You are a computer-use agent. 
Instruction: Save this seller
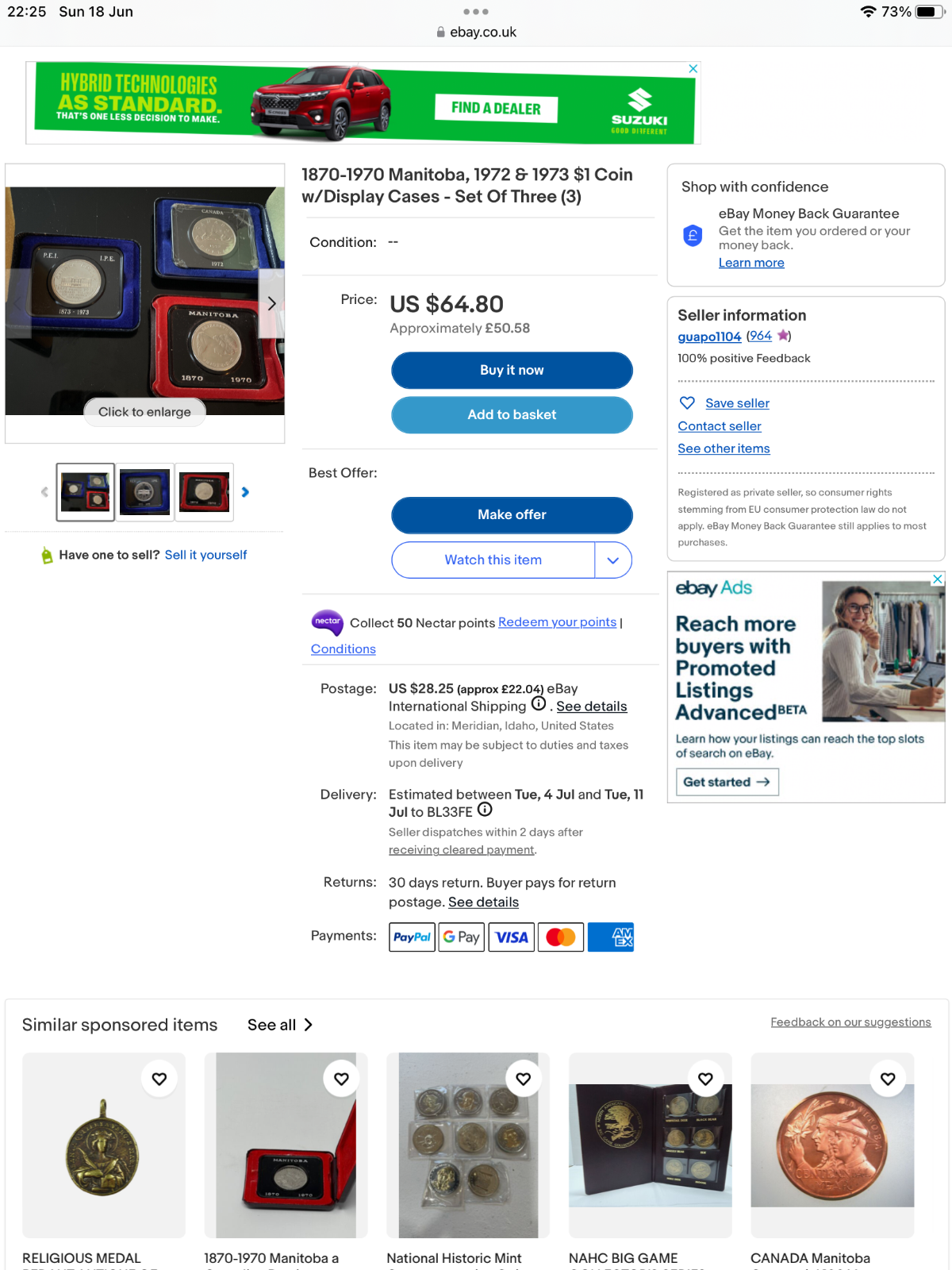click(736, 403)
